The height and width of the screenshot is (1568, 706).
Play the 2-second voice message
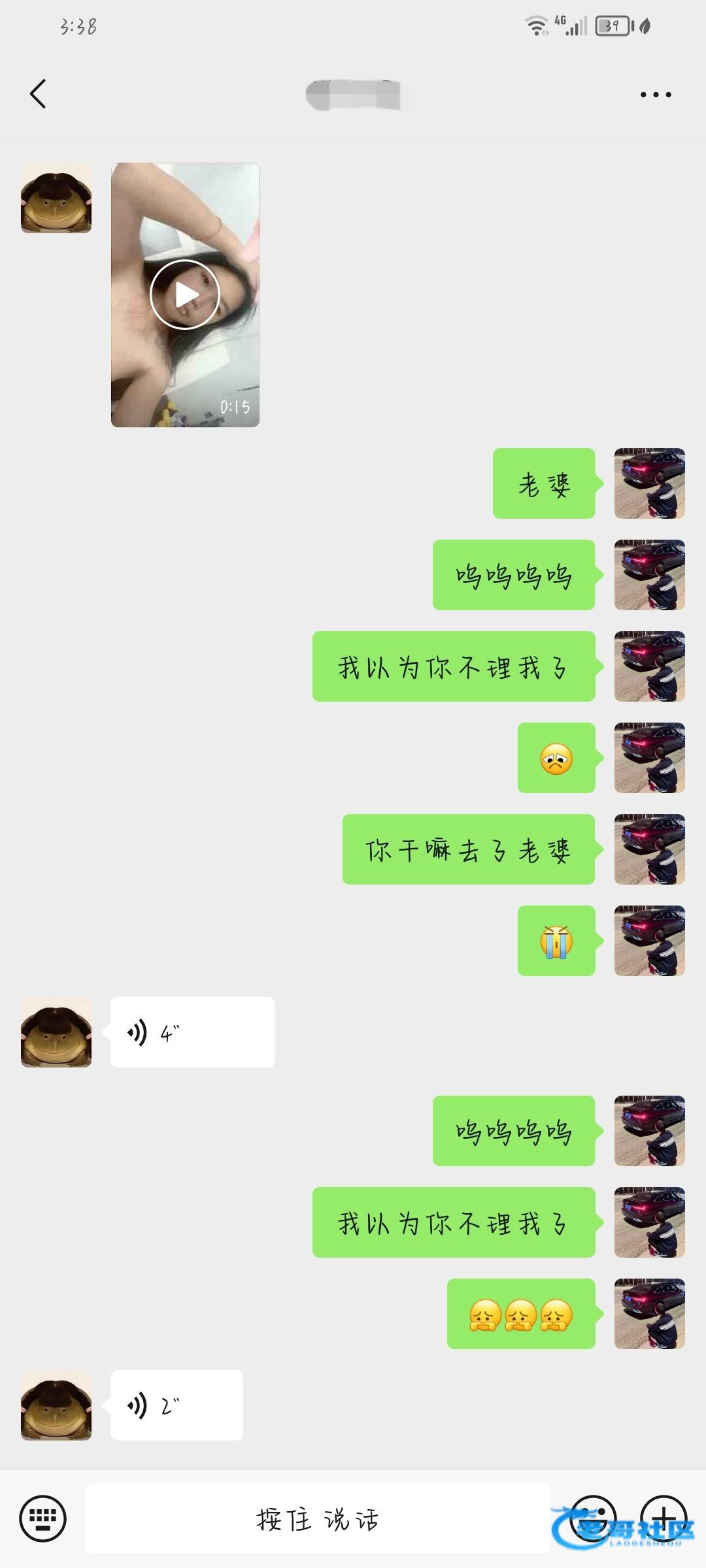[x=176, y=1405]
